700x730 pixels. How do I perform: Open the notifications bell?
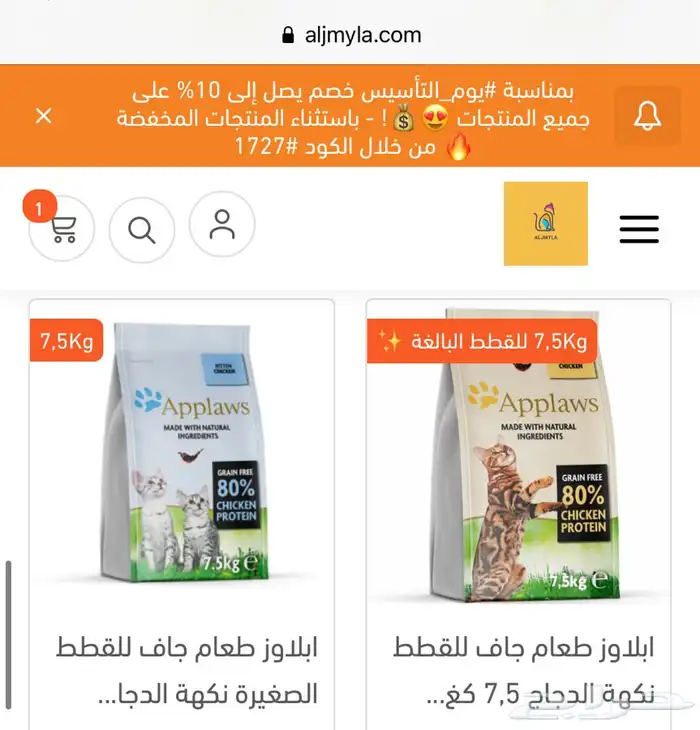647,116
